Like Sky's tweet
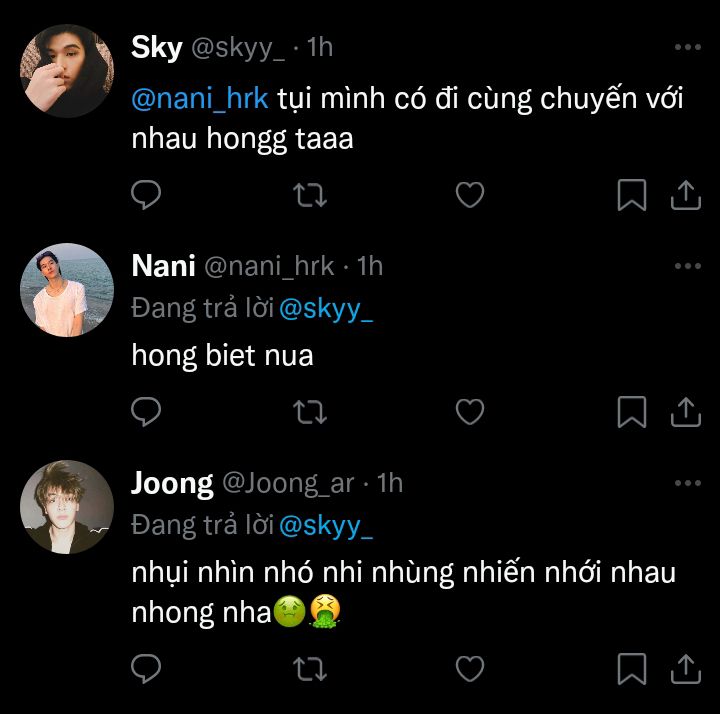The height and width of the screenshot is (714, 720). click(x=470, y=195)
